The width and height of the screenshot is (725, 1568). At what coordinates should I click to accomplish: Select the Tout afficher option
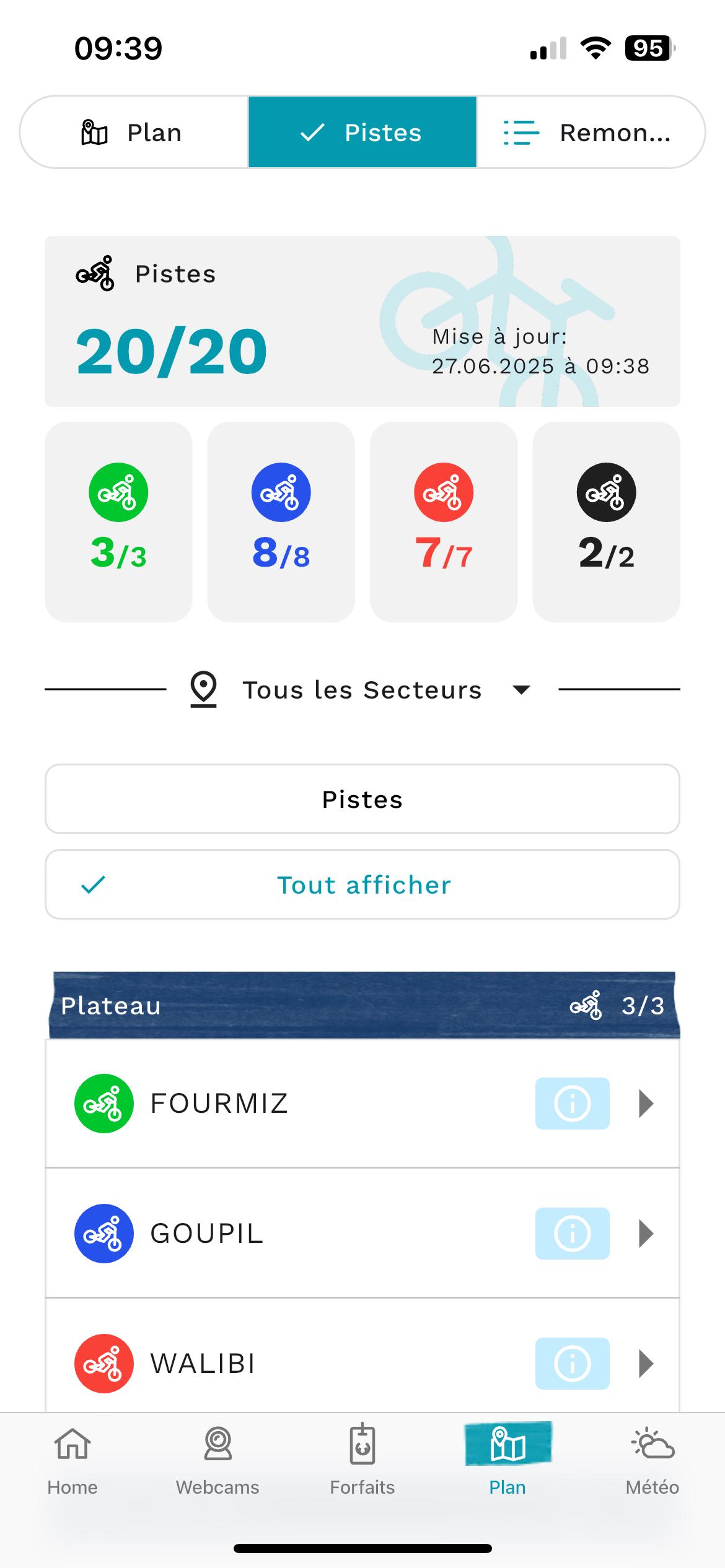(362, 885)
